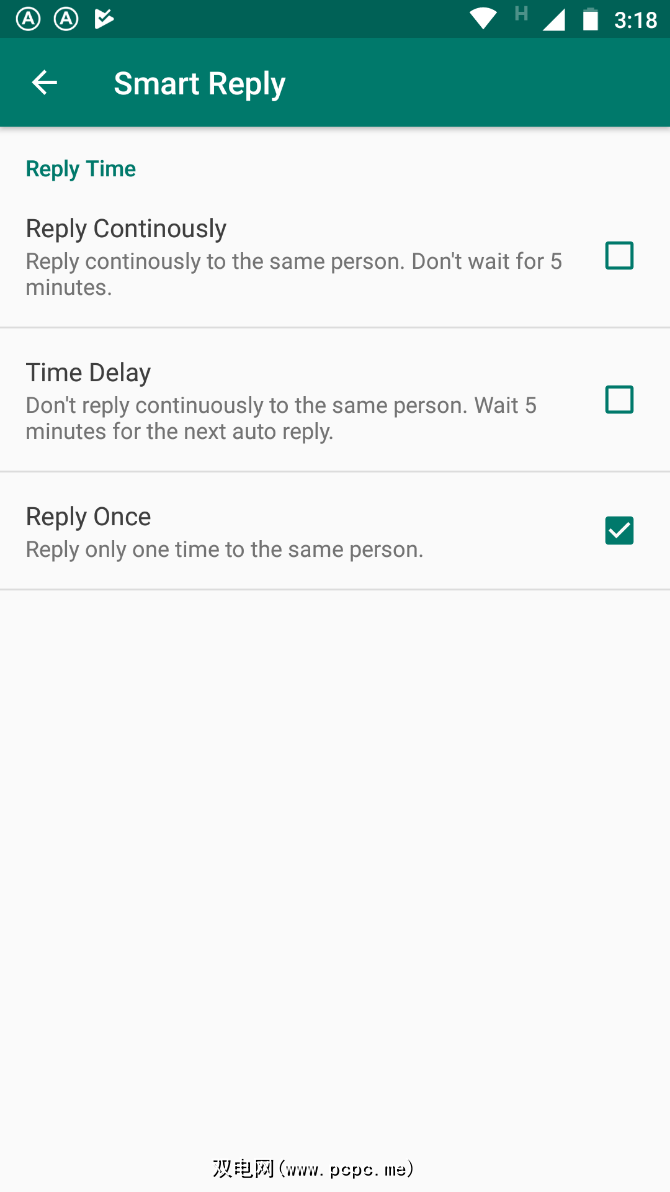Check the Time Delay option
670x1192 pixels.
click(619, 400)
